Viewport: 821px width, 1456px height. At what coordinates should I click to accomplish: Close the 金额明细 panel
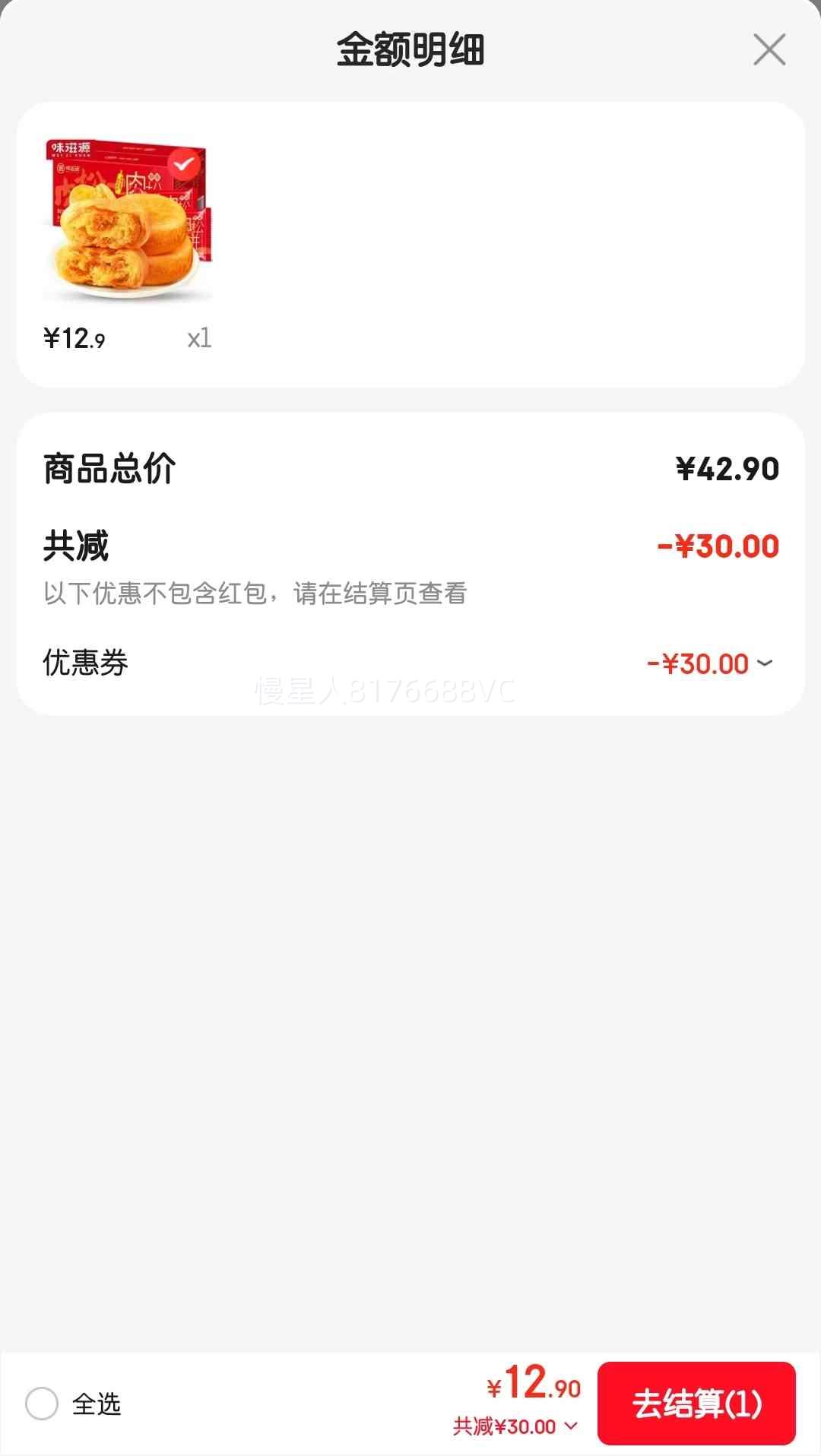(769, 50)
